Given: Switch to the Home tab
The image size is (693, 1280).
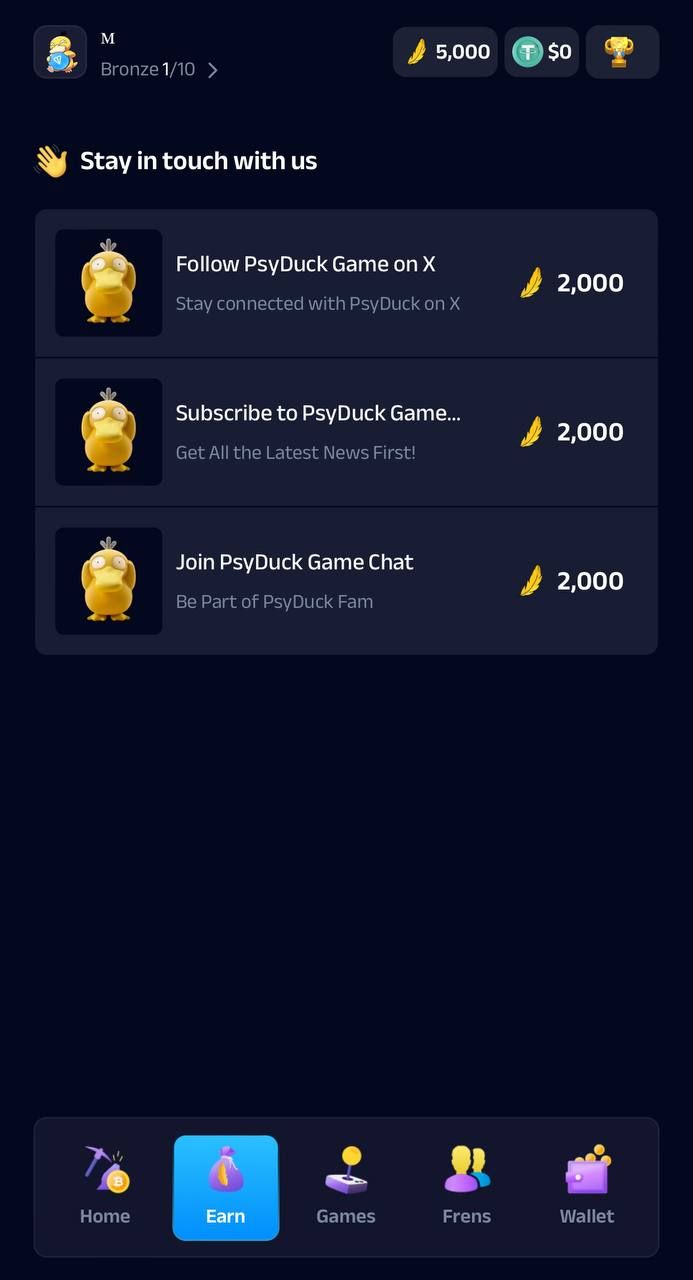Looking at the screenshot, I should [x=105, y=1187].
